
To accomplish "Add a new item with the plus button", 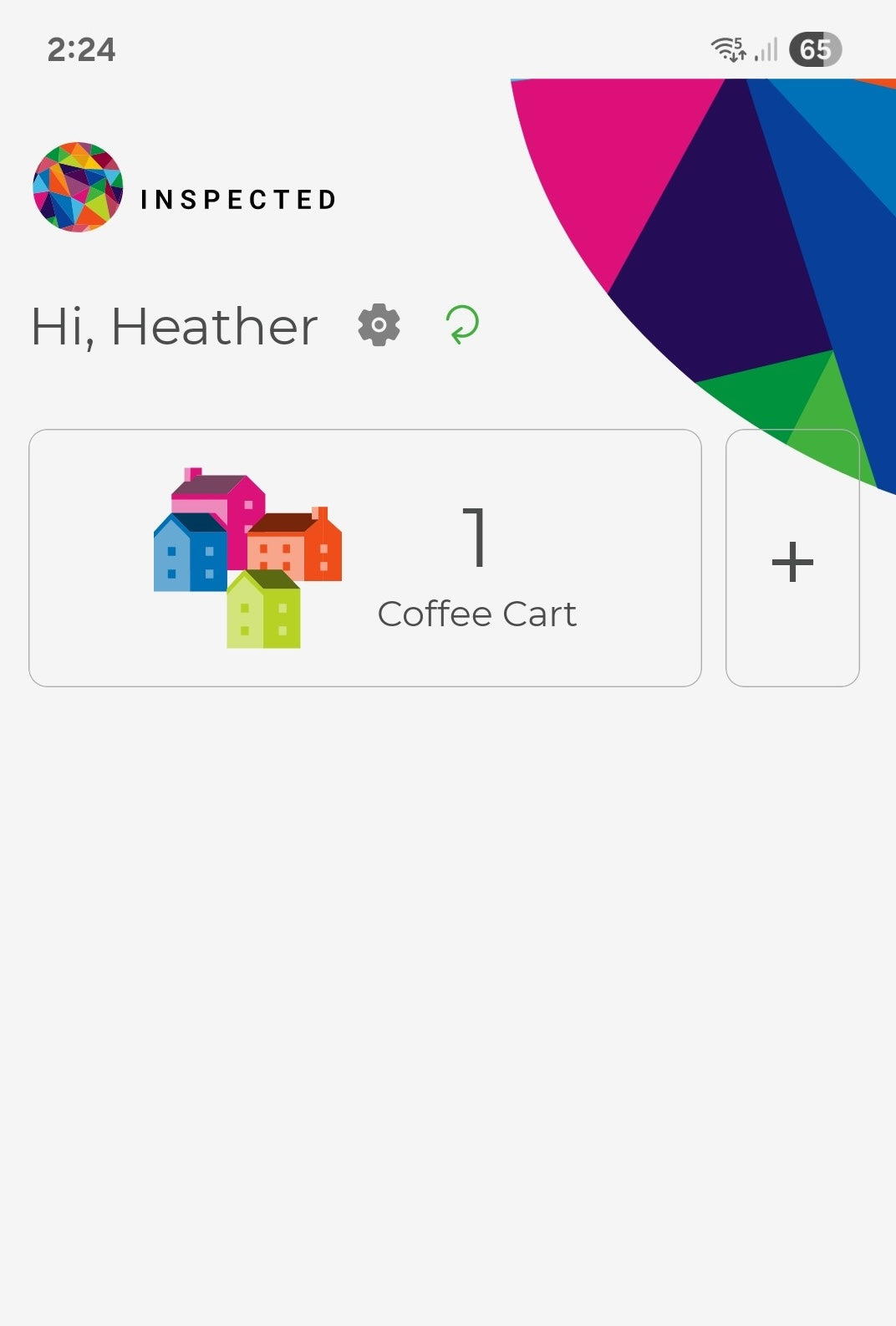I will click(792, 560).
